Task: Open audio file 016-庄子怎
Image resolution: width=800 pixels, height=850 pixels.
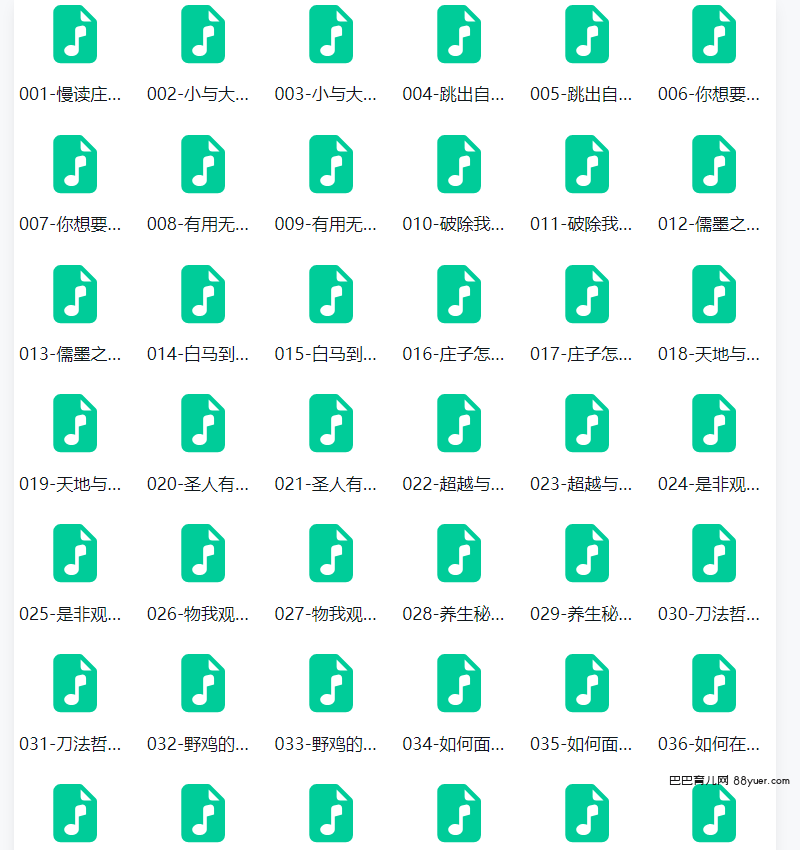Action: (459, 294)
